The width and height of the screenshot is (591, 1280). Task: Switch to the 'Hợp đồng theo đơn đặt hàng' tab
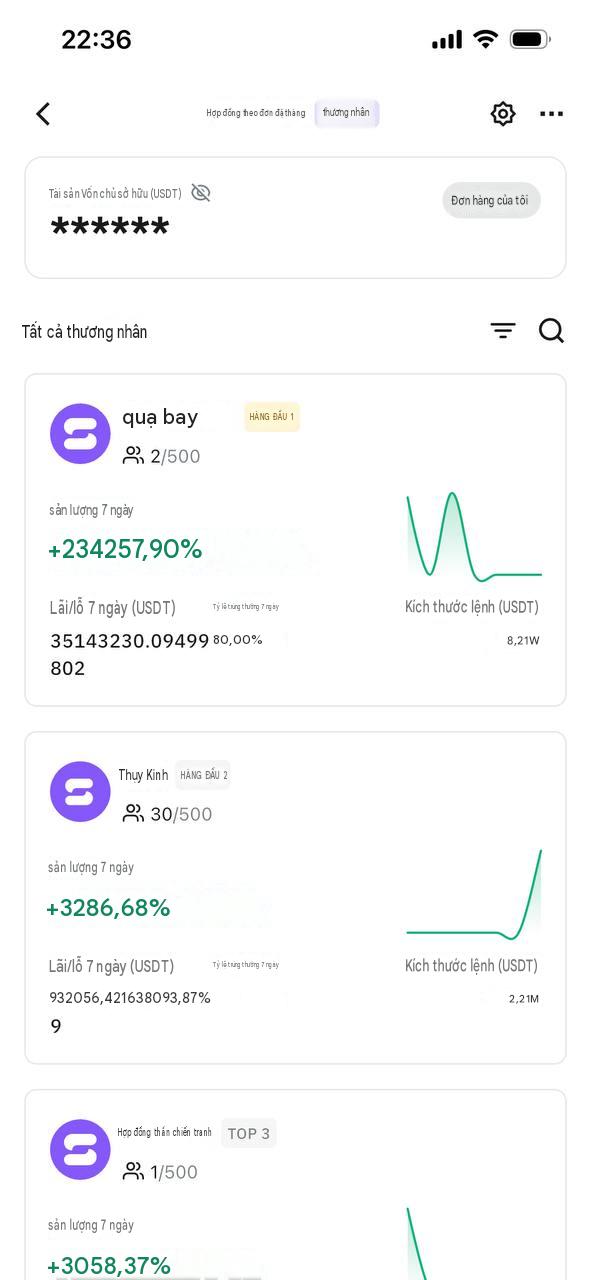(x=256, y=113)
